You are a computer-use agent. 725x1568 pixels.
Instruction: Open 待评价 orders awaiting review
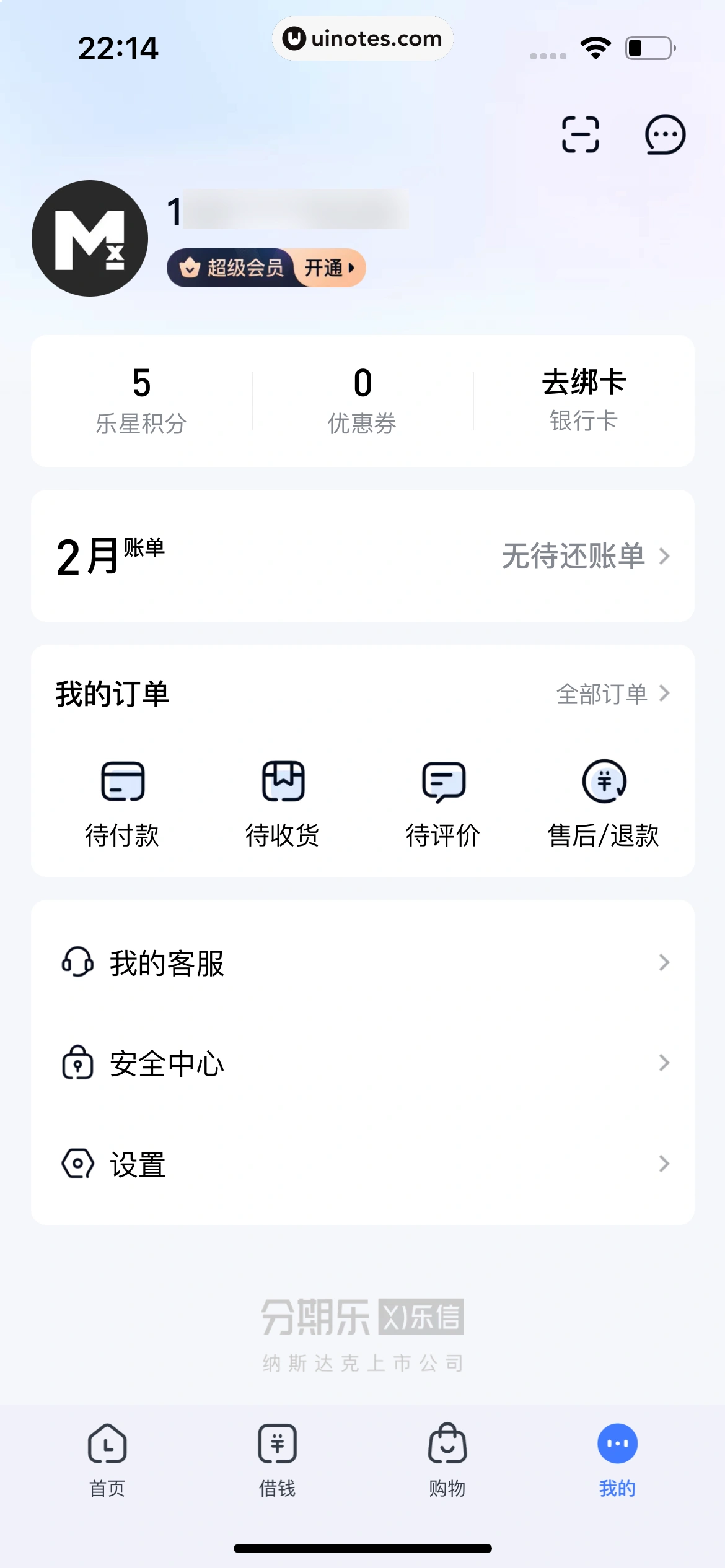443,803
